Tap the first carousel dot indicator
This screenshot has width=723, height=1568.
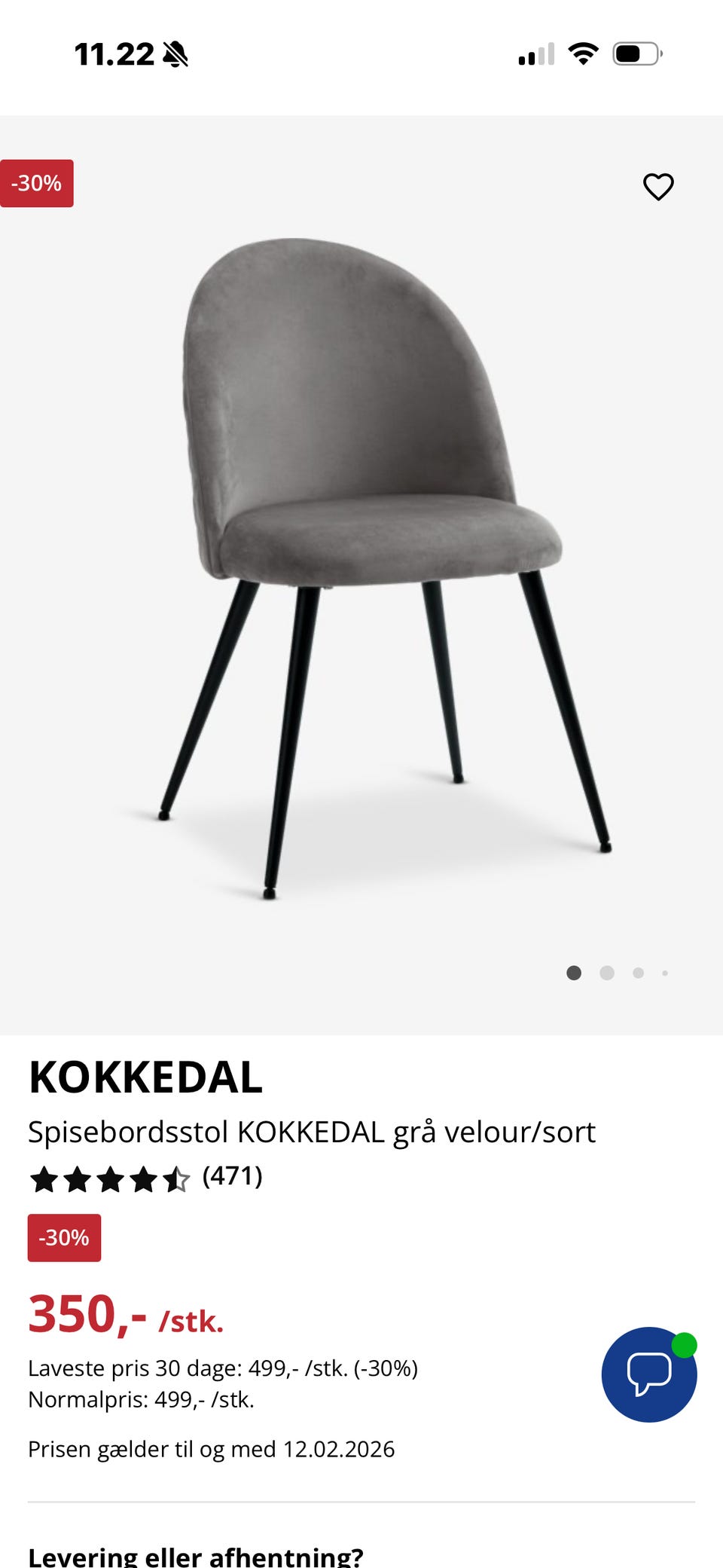click(x=575, y=974)
